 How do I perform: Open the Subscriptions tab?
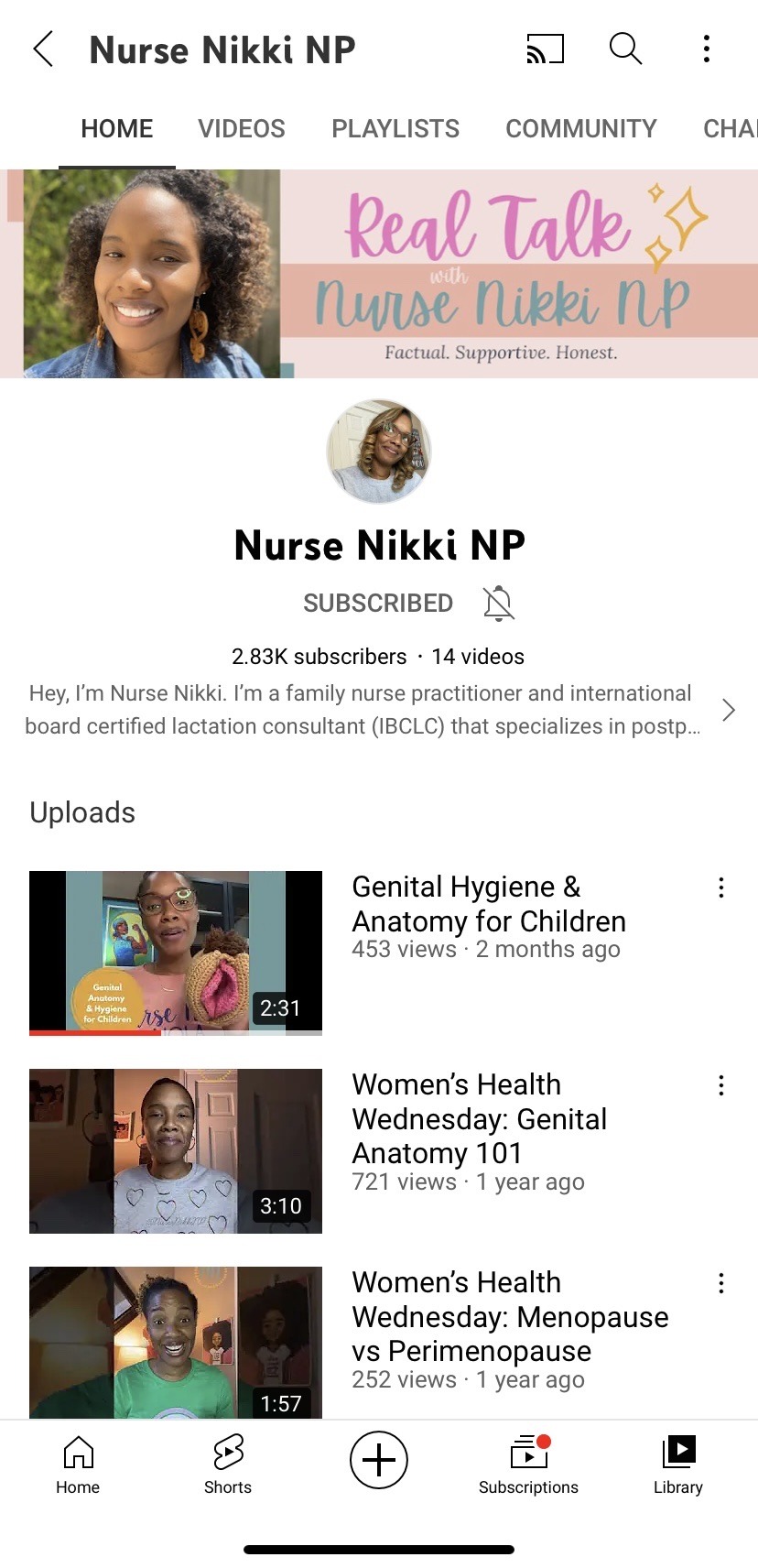pyautogui.click(x=528, y=1465)
